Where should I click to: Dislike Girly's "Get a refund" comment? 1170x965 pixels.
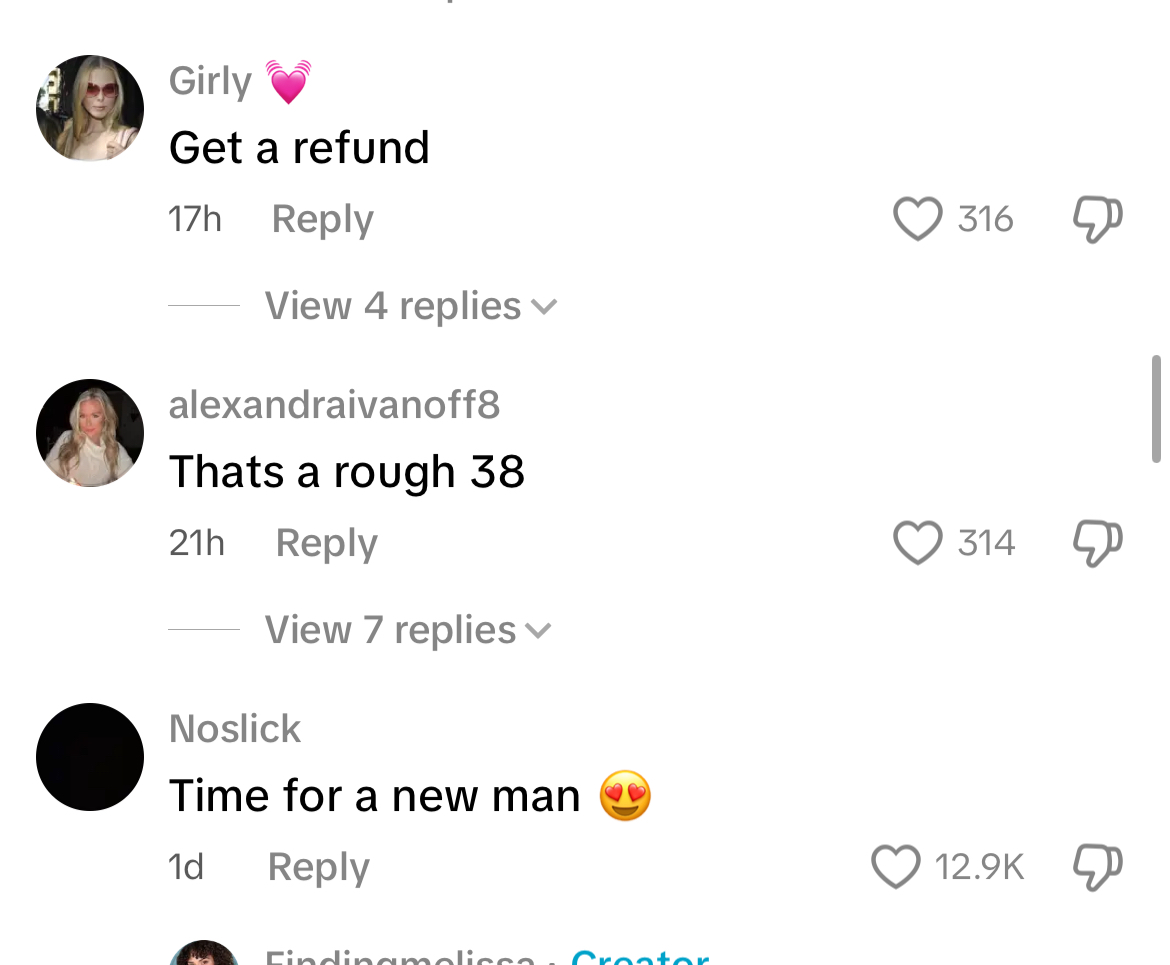pyautogui.click(x=1097, y=219)
